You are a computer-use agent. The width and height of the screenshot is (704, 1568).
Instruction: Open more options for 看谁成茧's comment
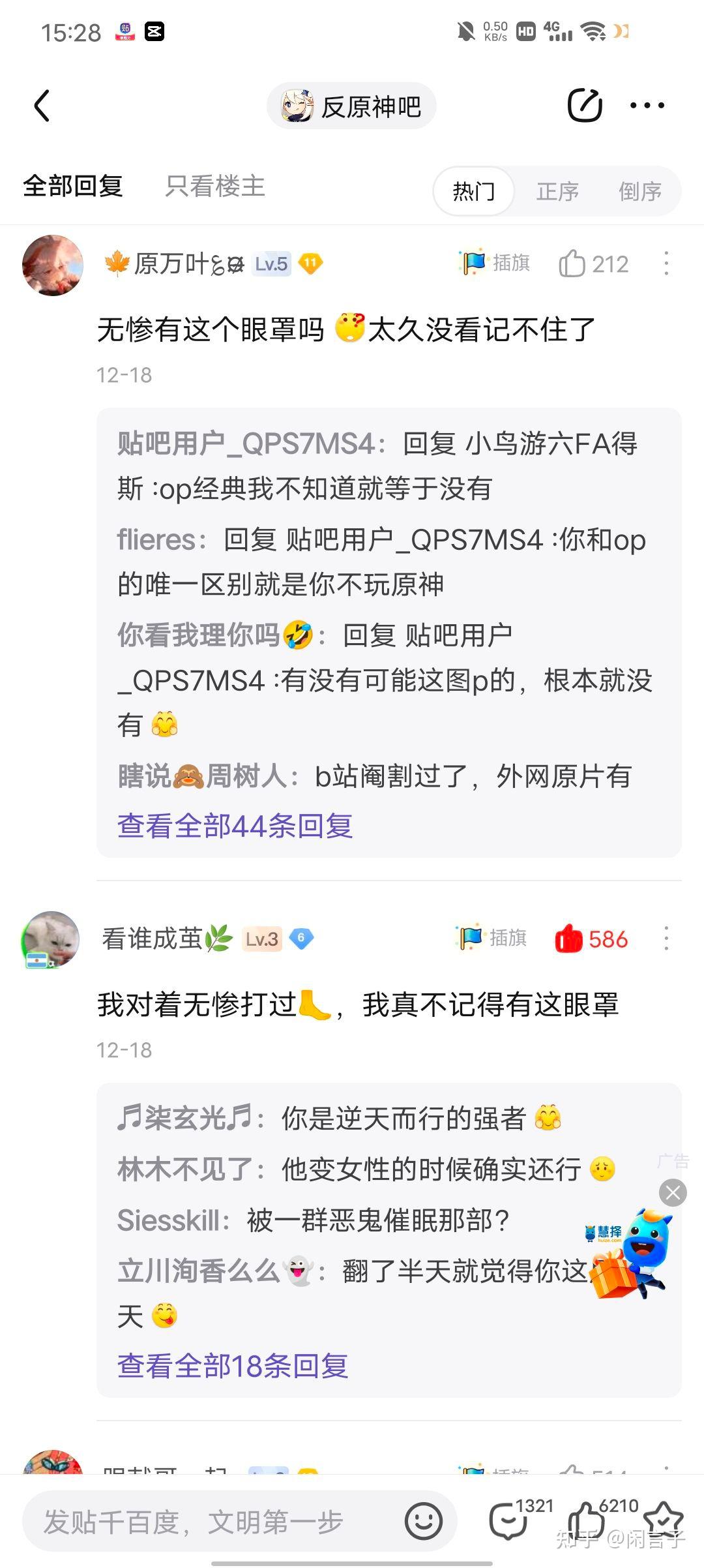666,939
